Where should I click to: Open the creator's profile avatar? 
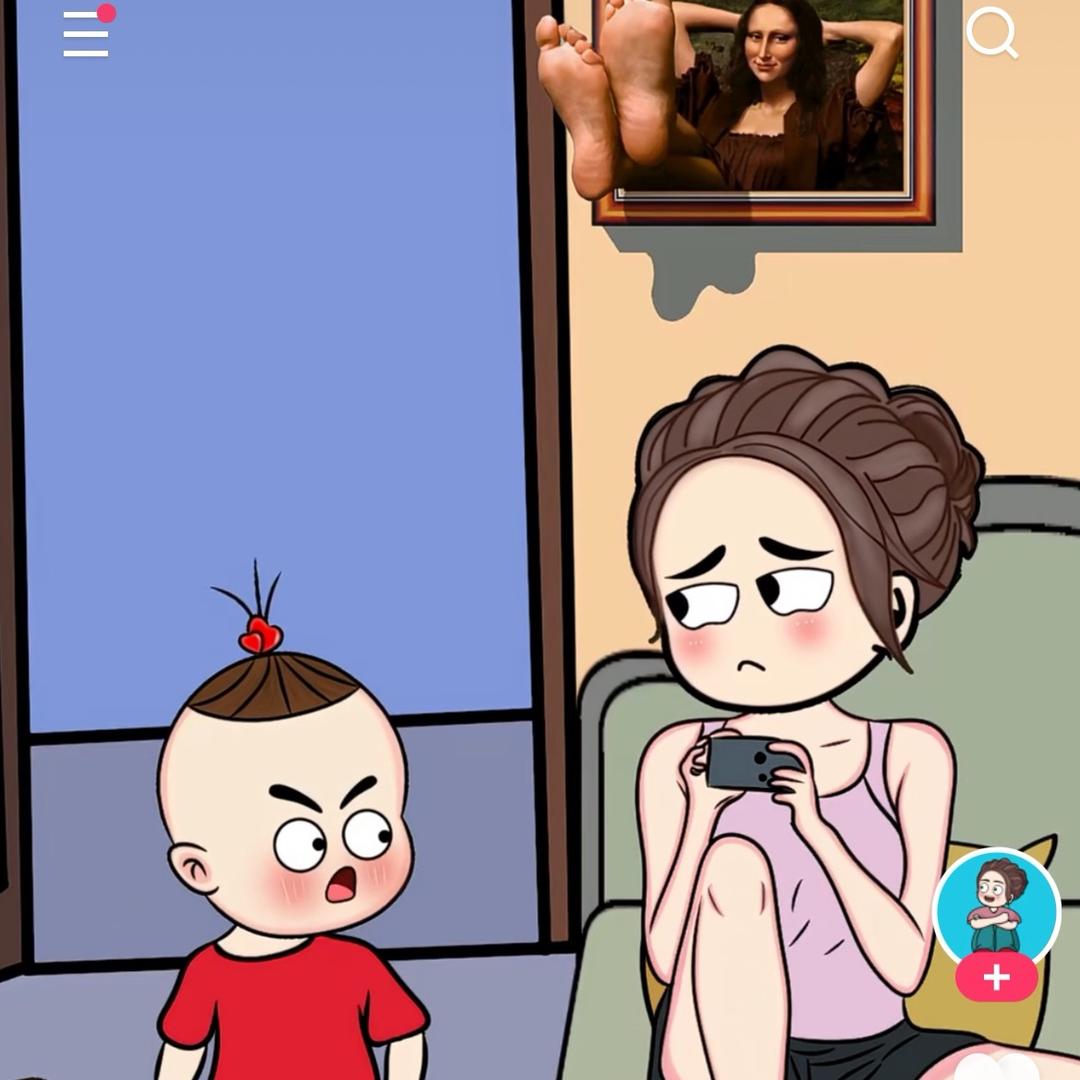(996, 909)
